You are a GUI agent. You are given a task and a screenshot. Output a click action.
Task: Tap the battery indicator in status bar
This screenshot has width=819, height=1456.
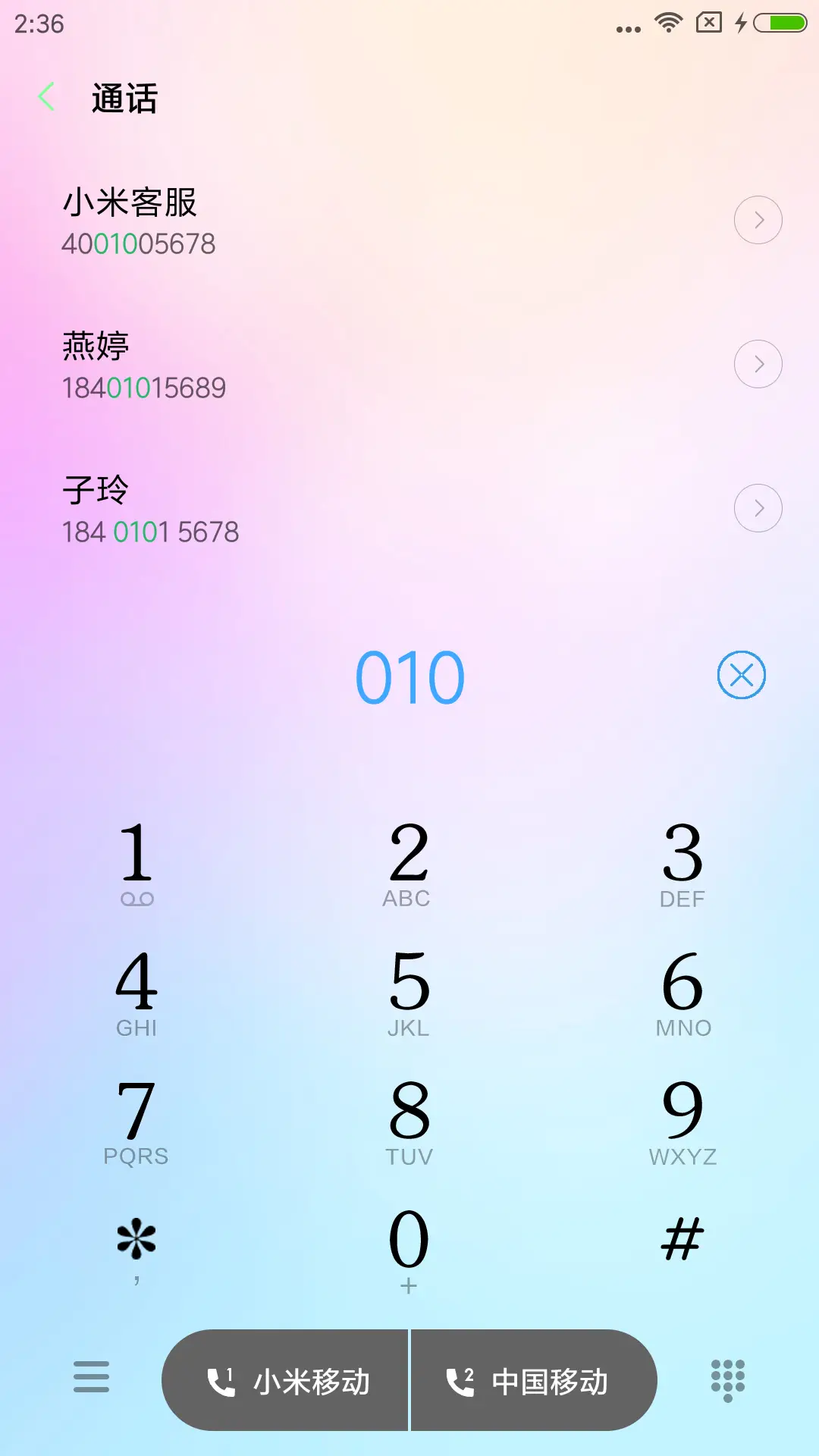pyautogui.click(x=775, y=22)
